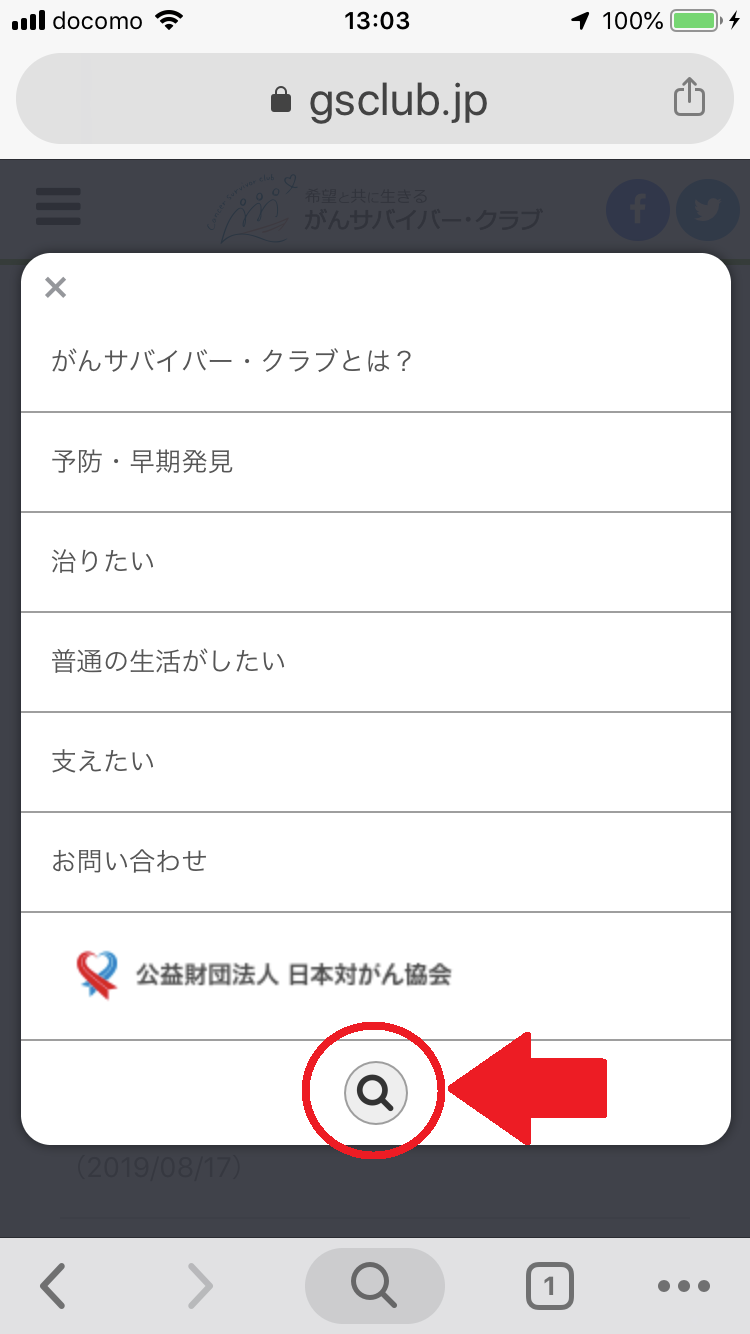
Task: Open お問い合わせ contact page
Action: [x=130, y=861]
